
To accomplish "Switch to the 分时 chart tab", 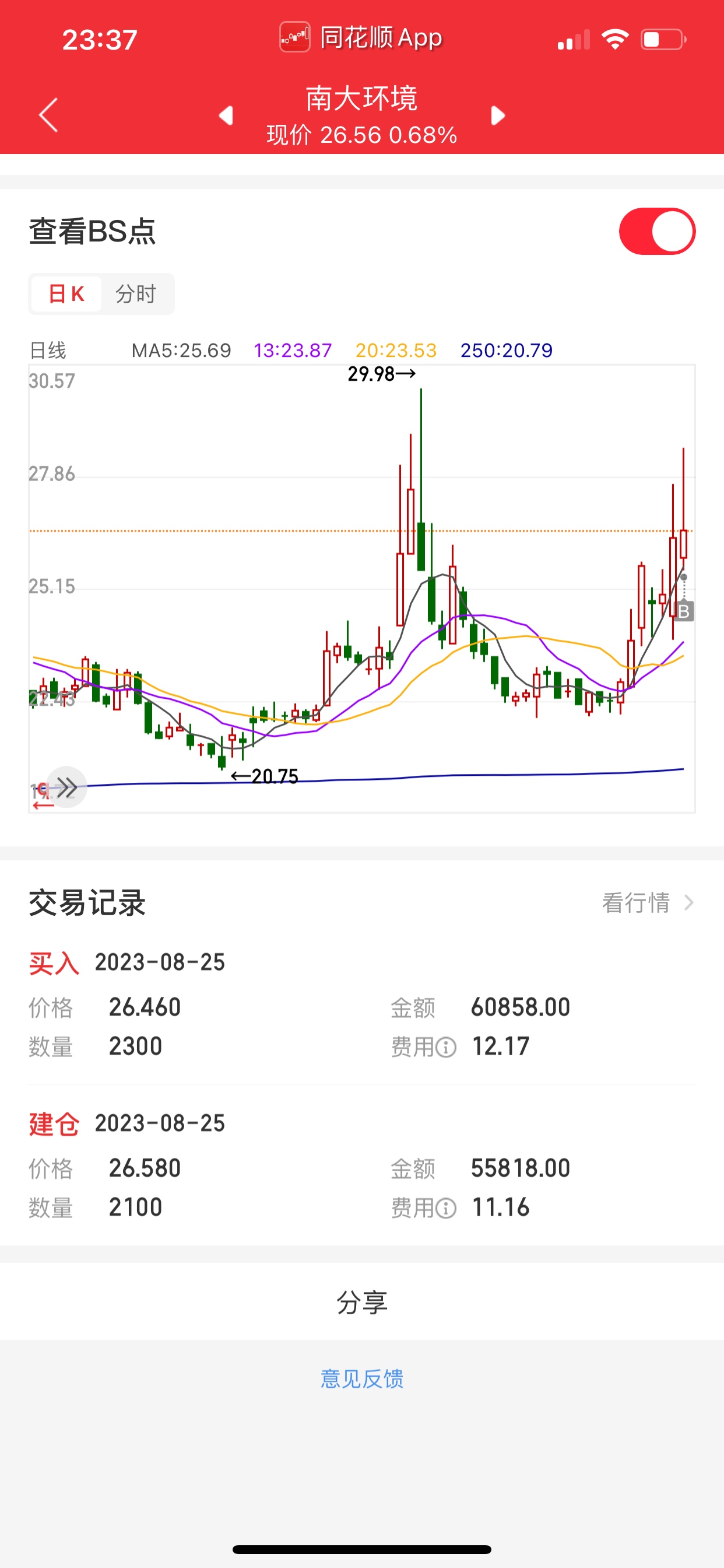I will 136,294.
